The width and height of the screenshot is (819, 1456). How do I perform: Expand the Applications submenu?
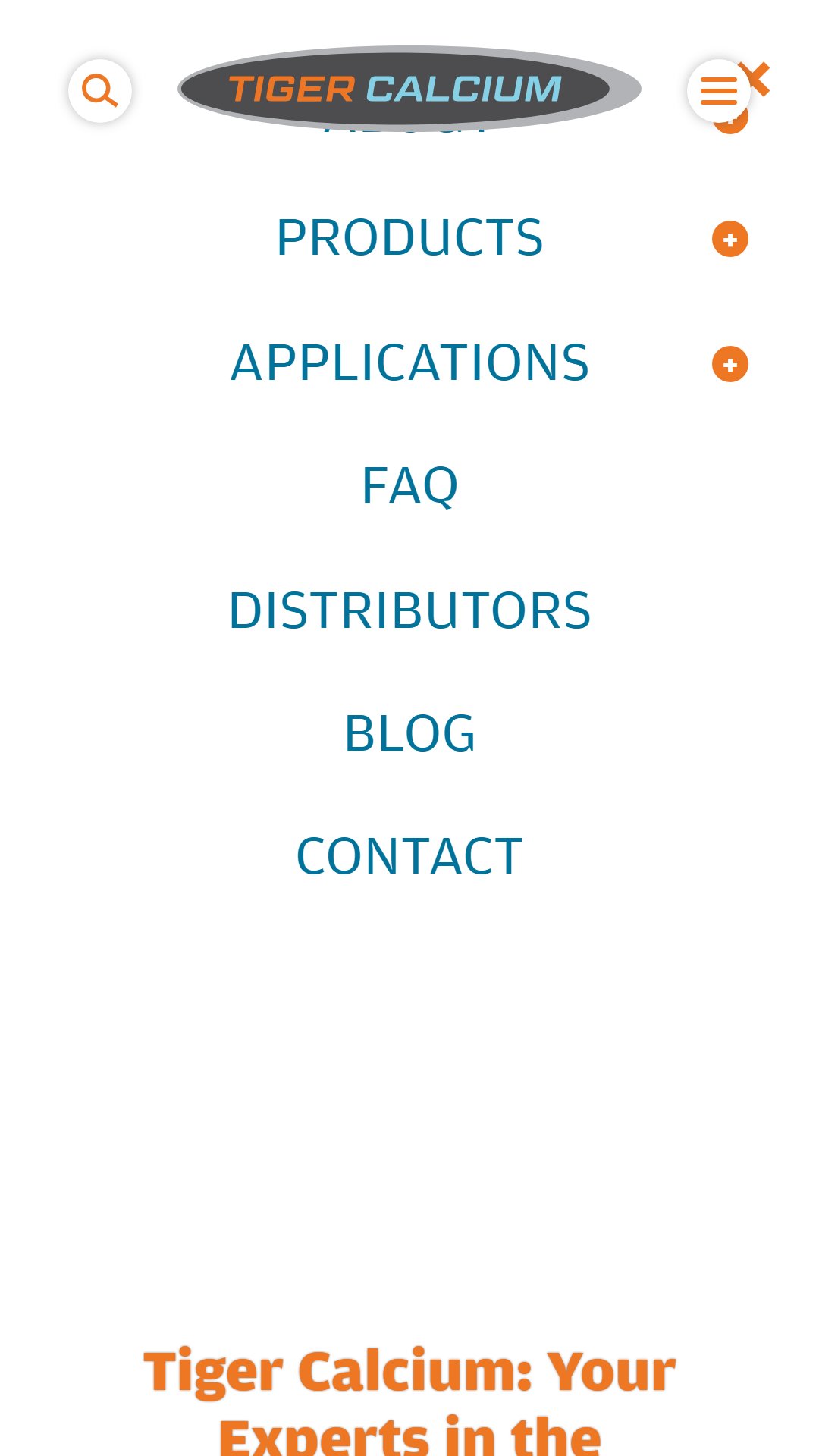coord(730,364)
